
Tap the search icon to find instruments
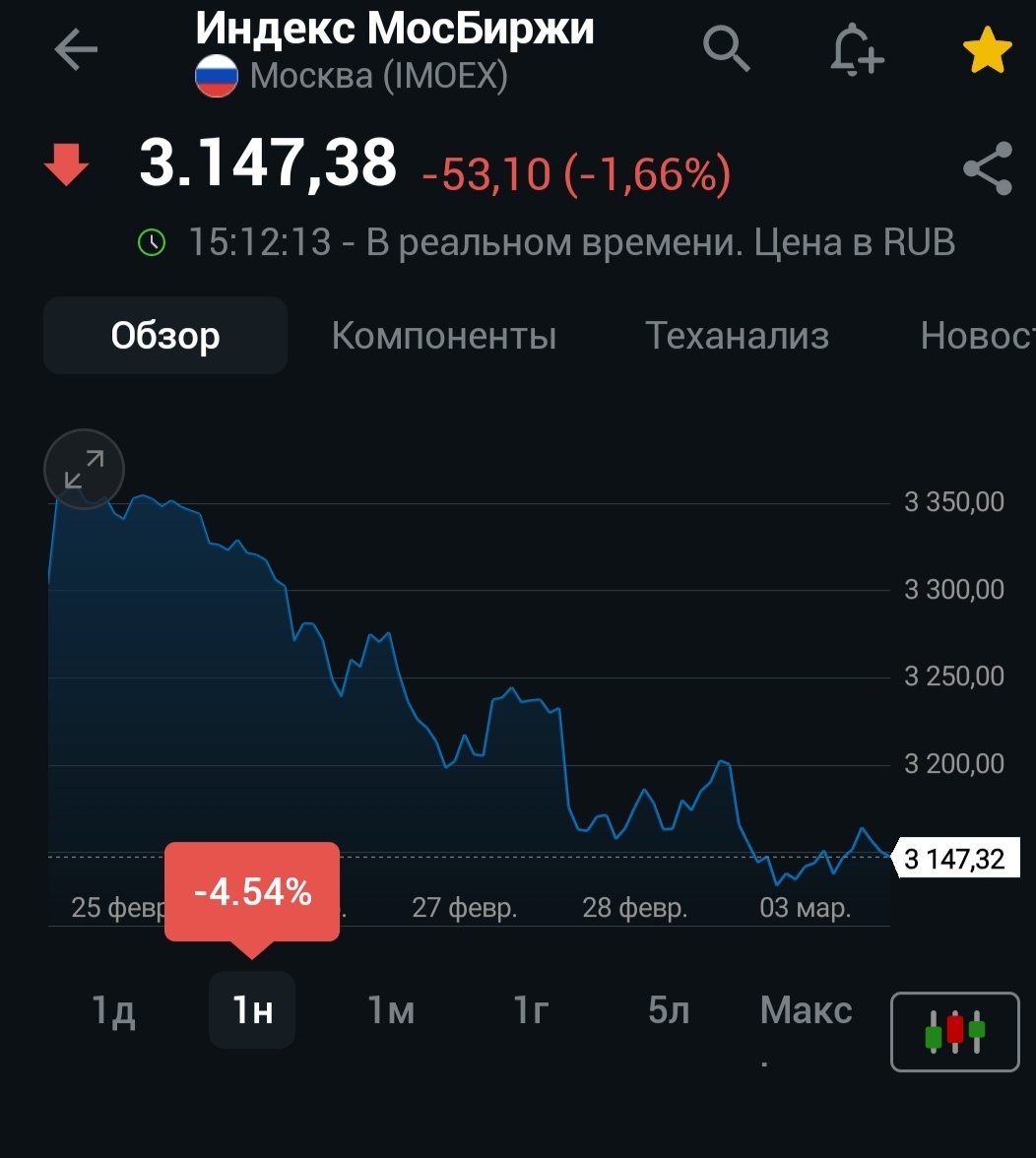(727, 49)
